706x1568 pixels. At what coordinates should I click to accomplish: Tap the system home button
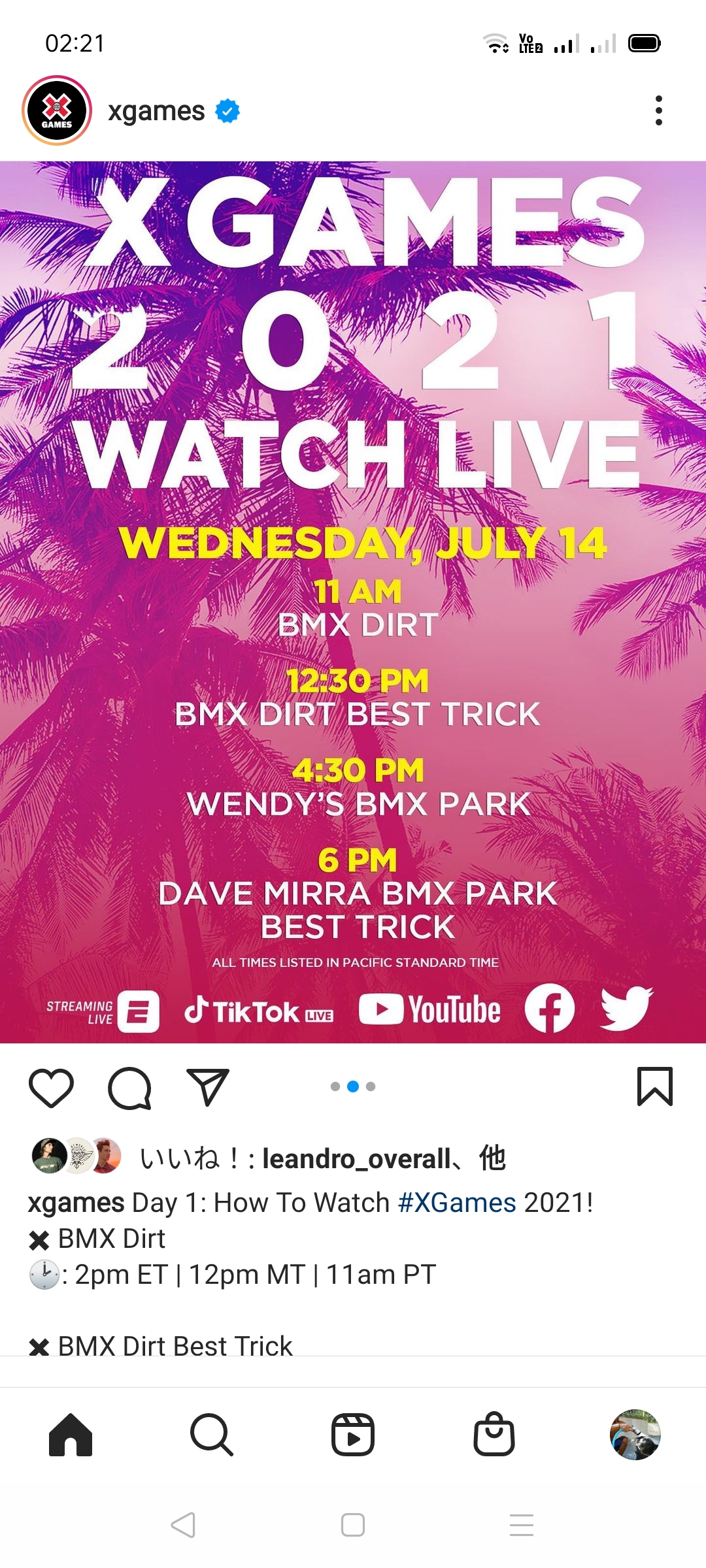click(353, 1525)
